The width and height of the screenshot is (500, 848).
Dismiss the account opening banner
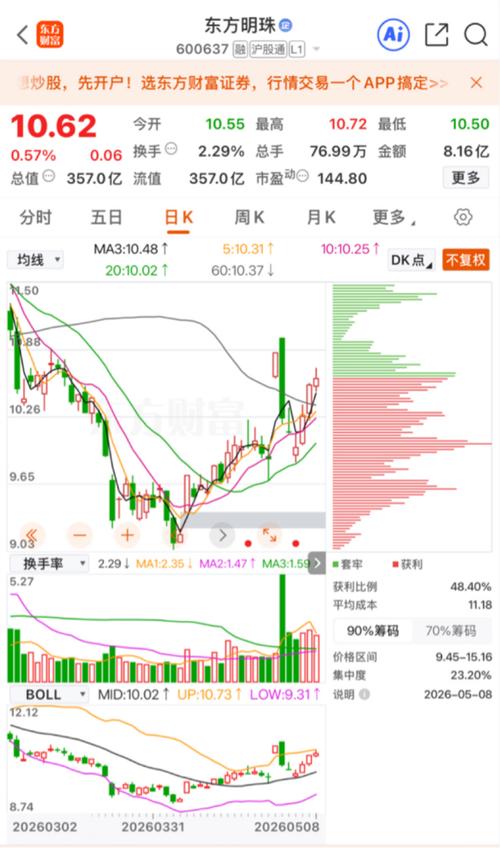pyautogui.click(x=476, y=83)
